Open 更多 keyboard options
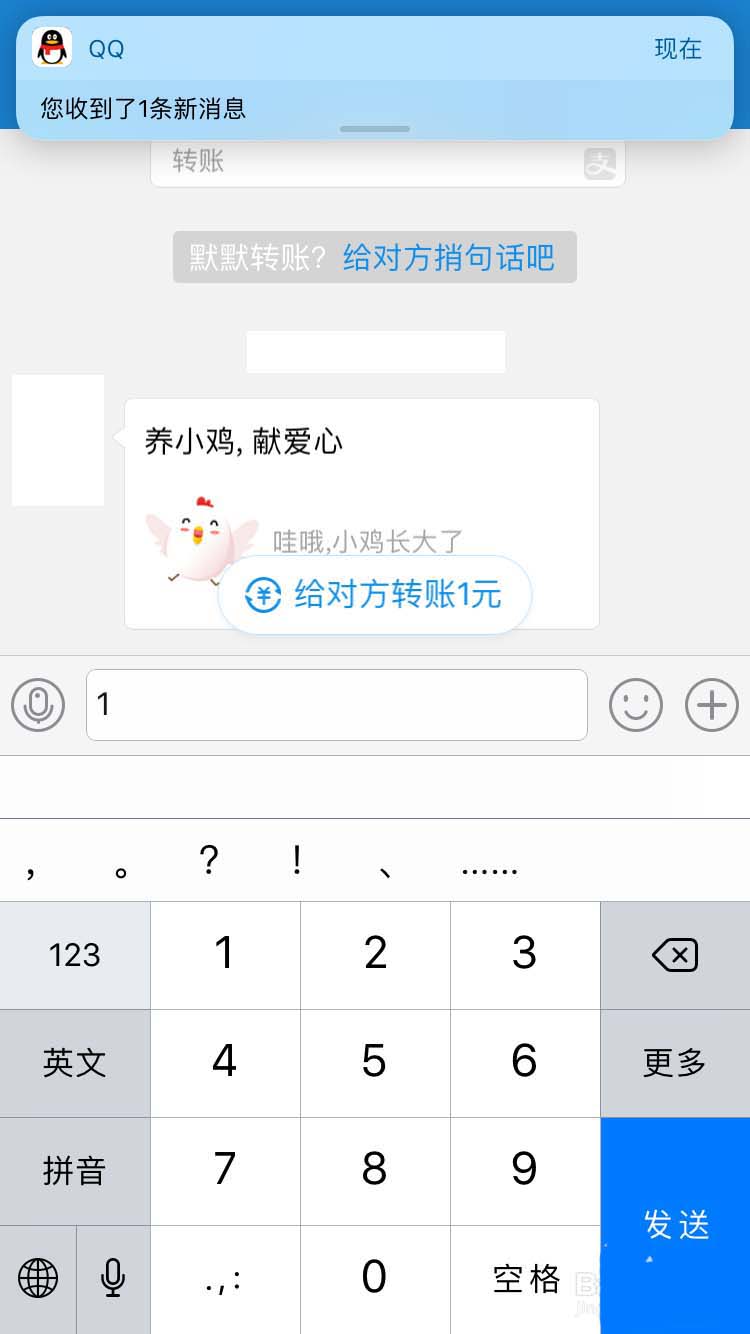 [x=675, y=1063]
